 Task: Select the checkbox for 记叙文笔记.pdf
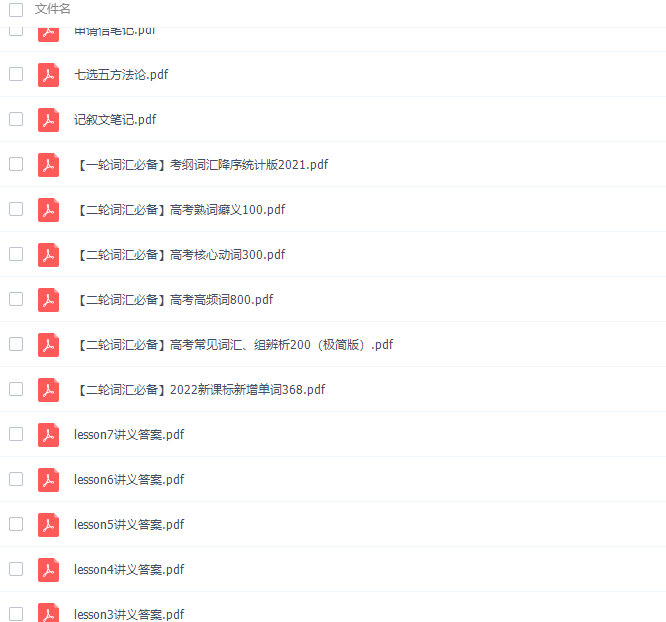tap(16, 119)
